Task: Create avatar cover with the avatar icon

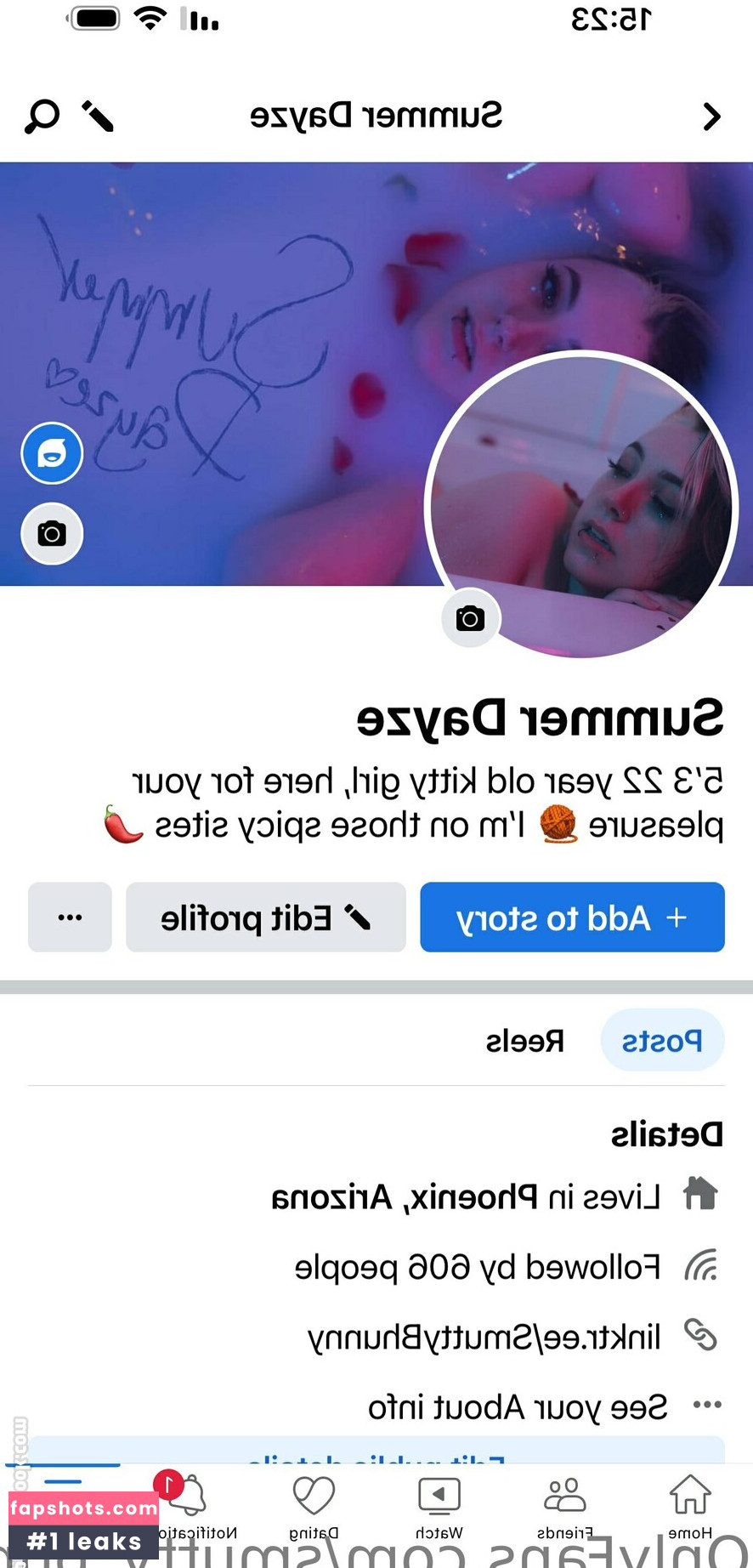Action: pyautogui.click(x=52, y=453)
